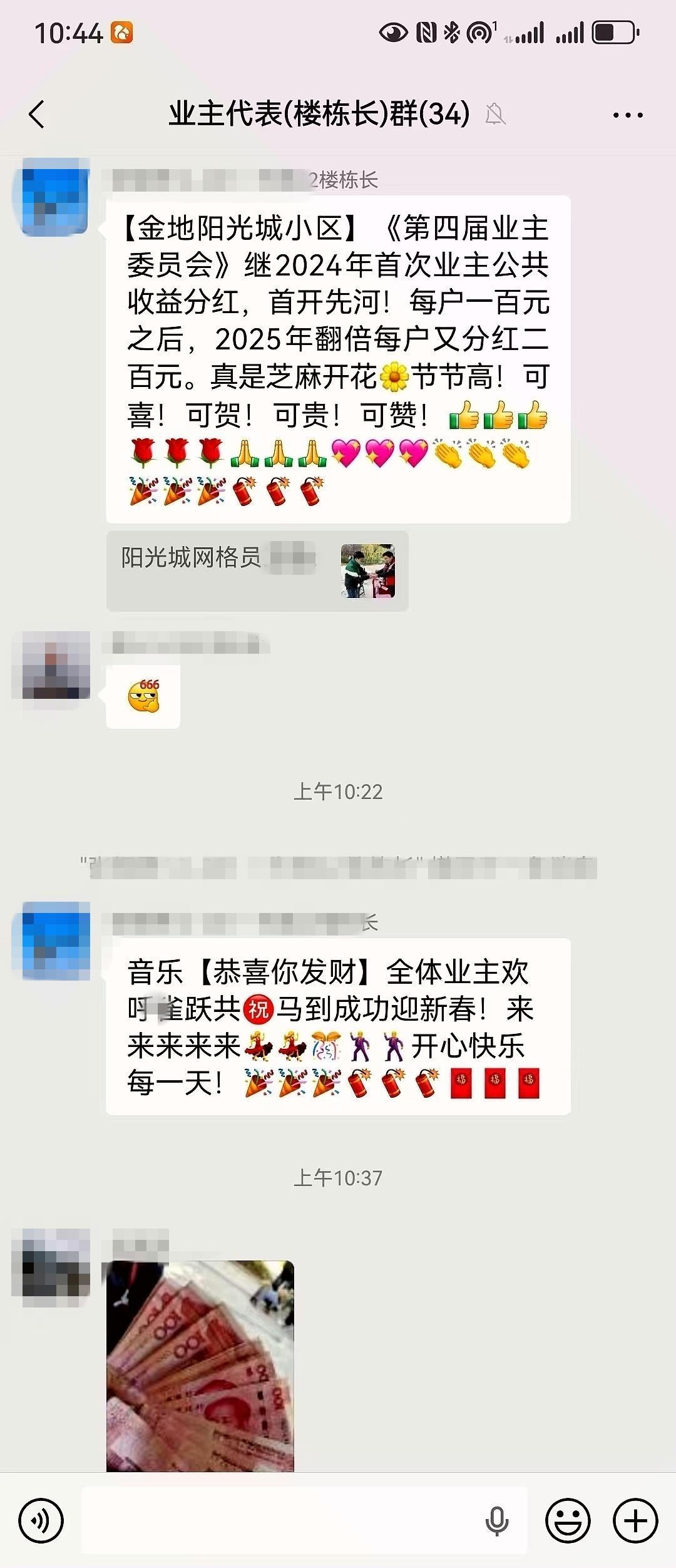The width and height of the screenshot is (676, 1568).
Task: Open the banknotes photo message
Action: [200, 1365]
